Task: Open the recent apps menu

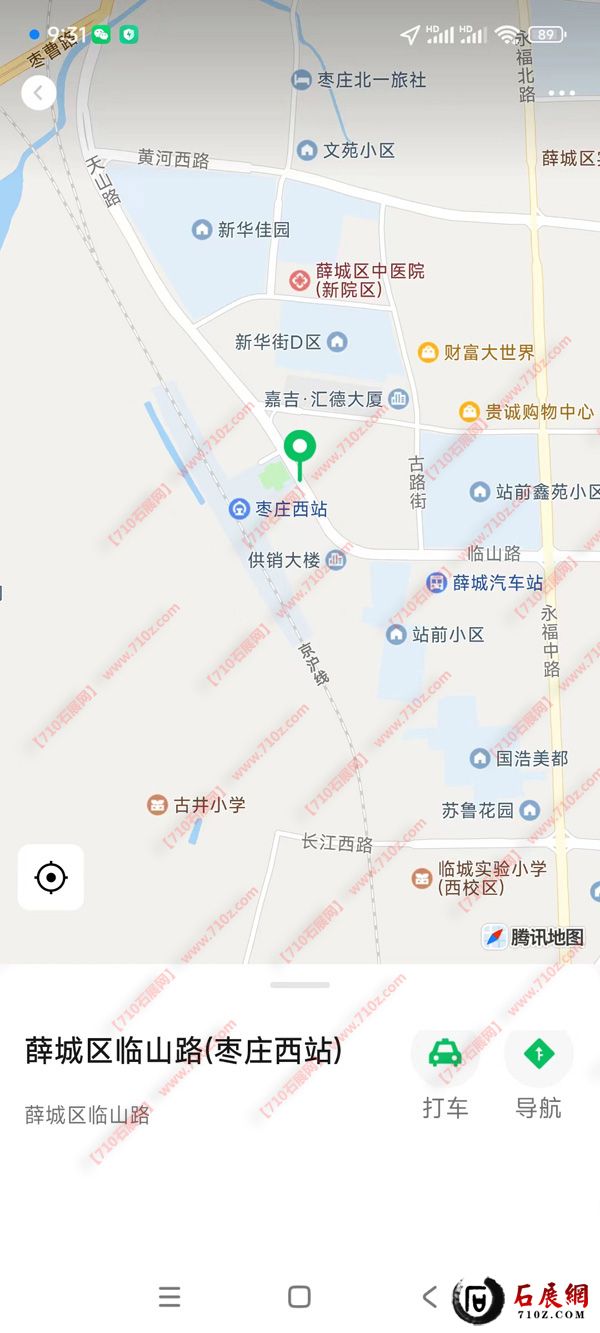Action: click(170, 1297)
